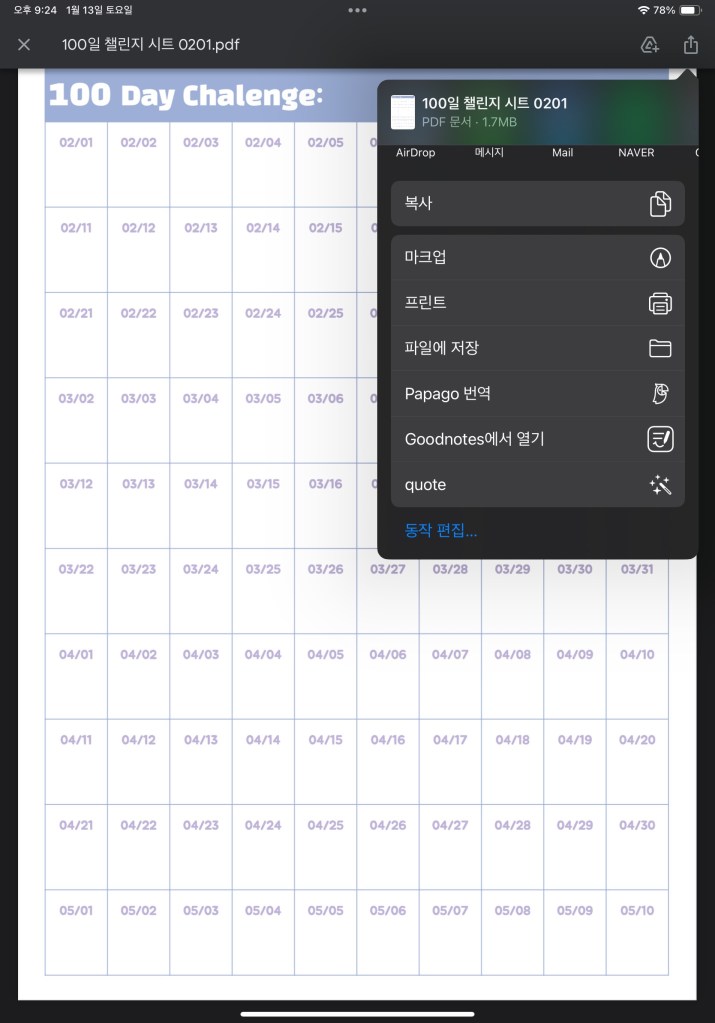
Task: Select 복사 to copy the file
Action: (x=537, y=203)
